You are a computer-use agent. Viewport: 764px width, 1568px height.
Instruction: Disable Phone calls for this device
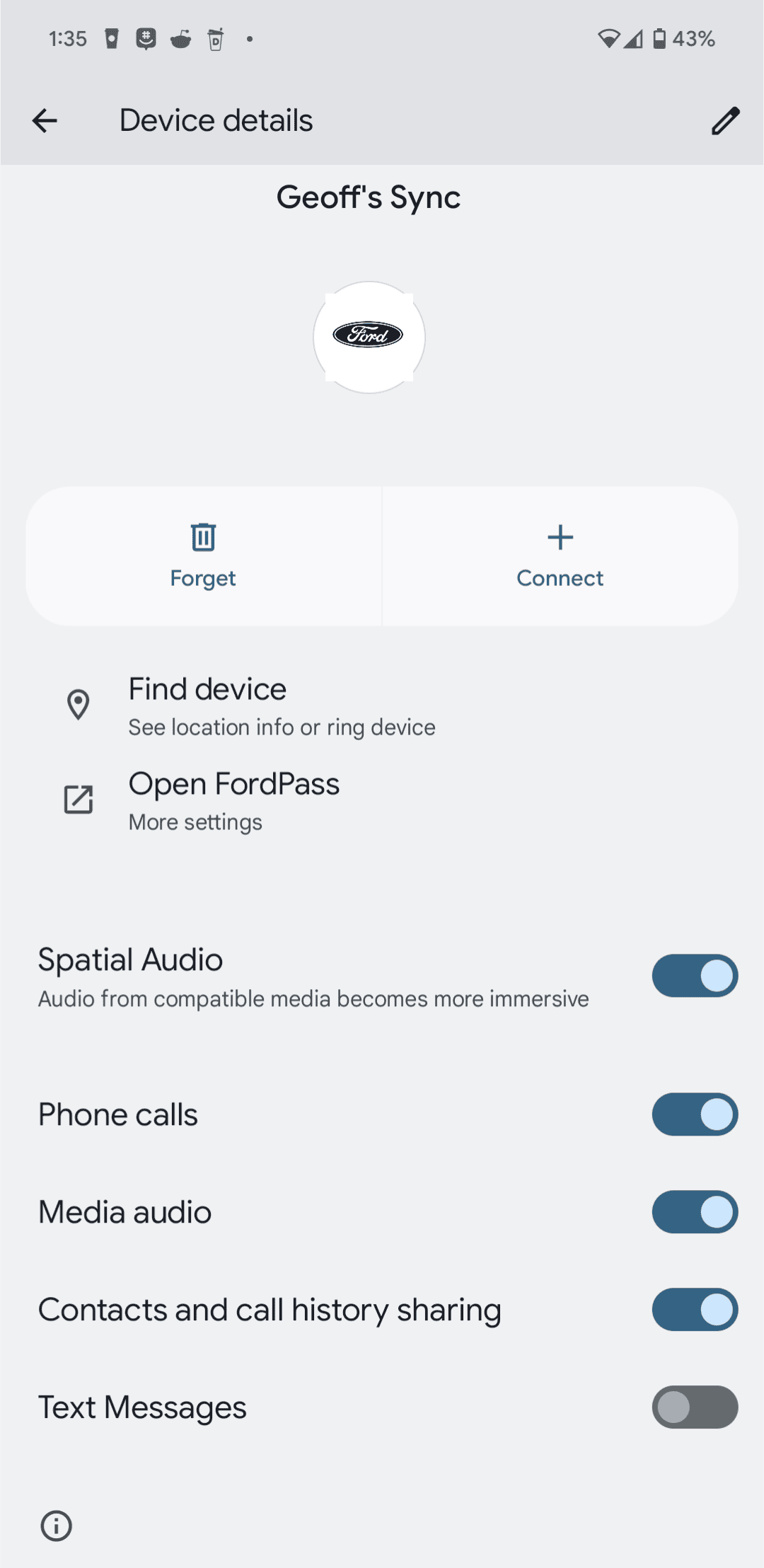click(x=695, y=1114)
